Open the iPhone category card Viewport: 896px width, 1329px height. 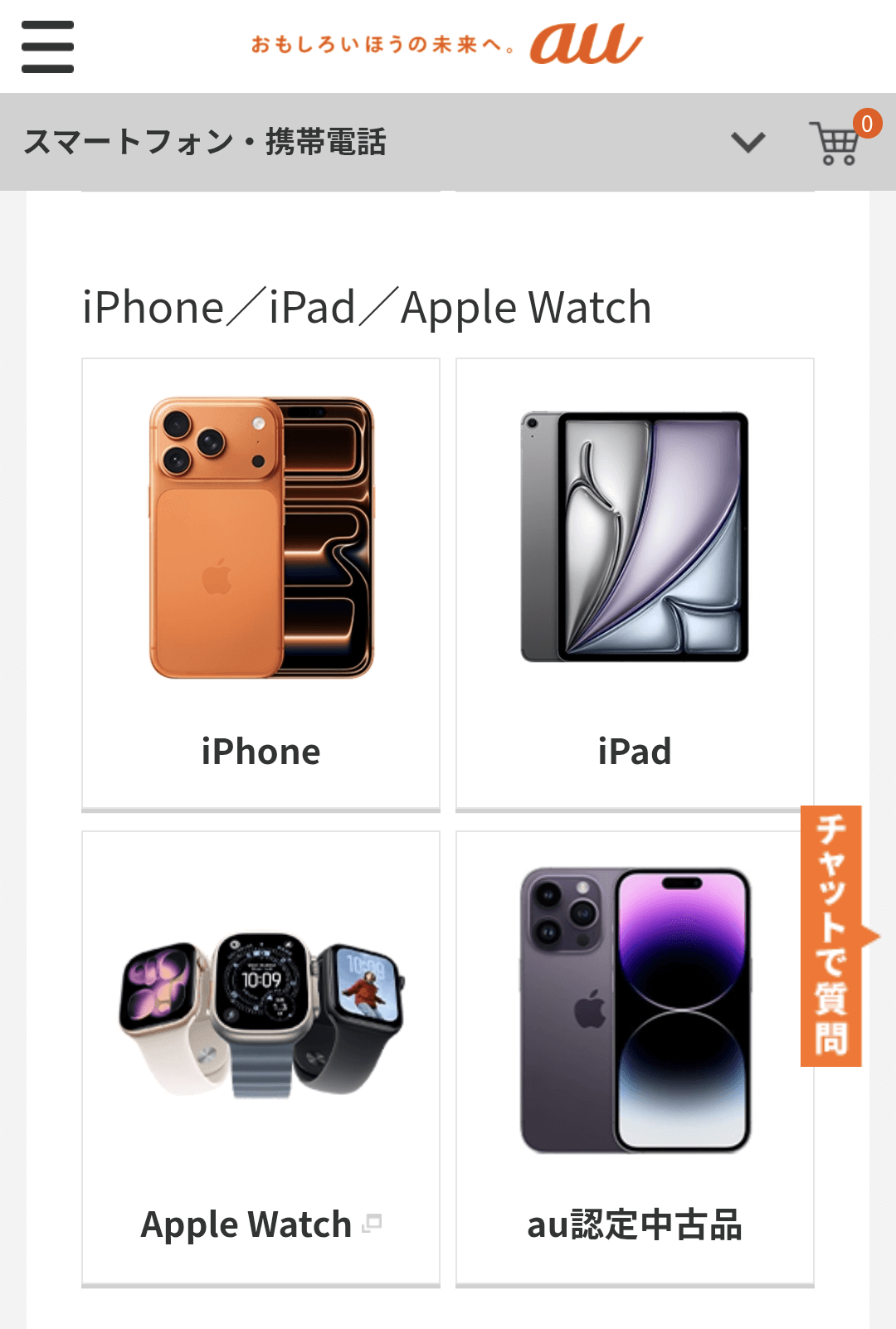point(261,584)
